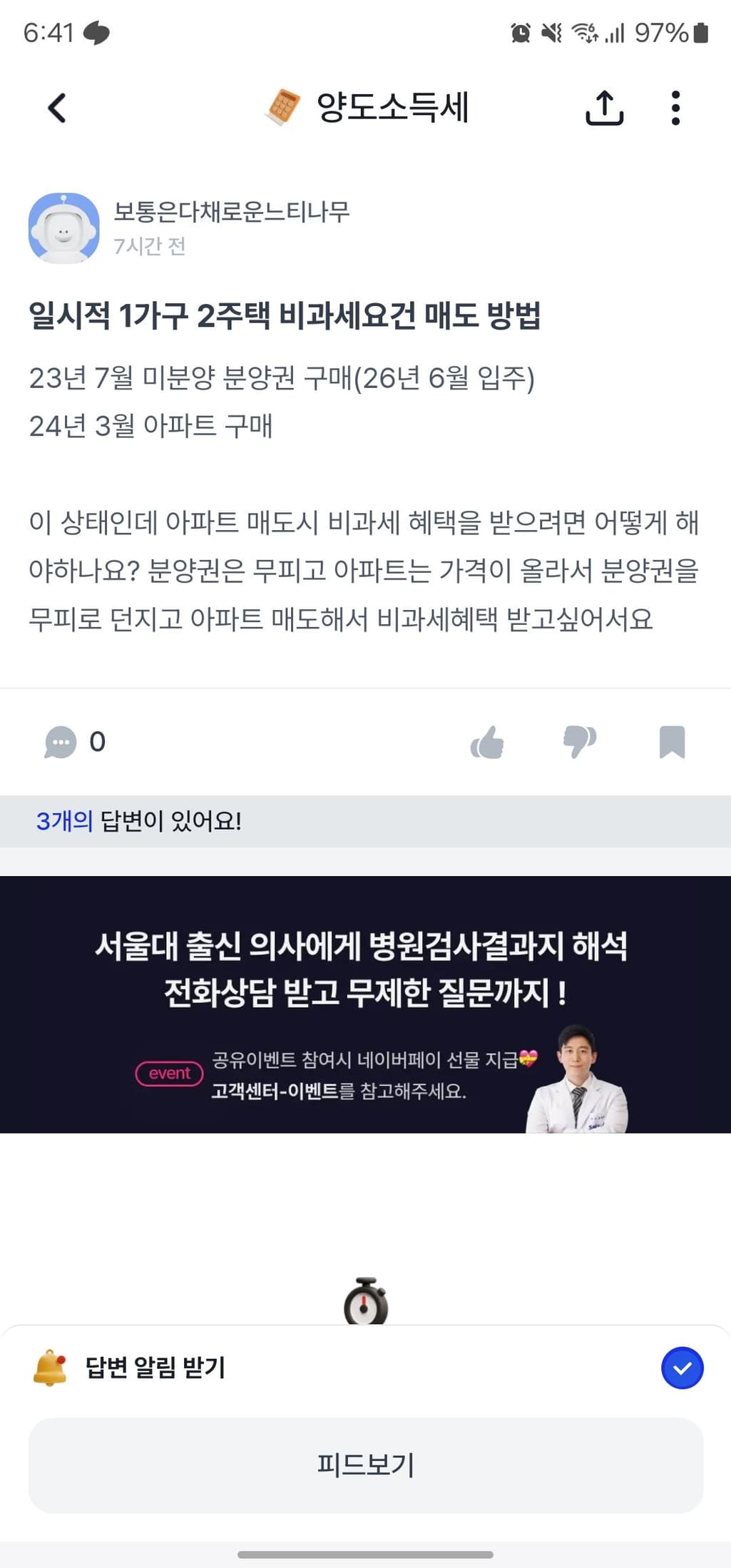The image size is (731, 1568).
Task: Go back from the 양도소득세 post
Action: point(57,108)
